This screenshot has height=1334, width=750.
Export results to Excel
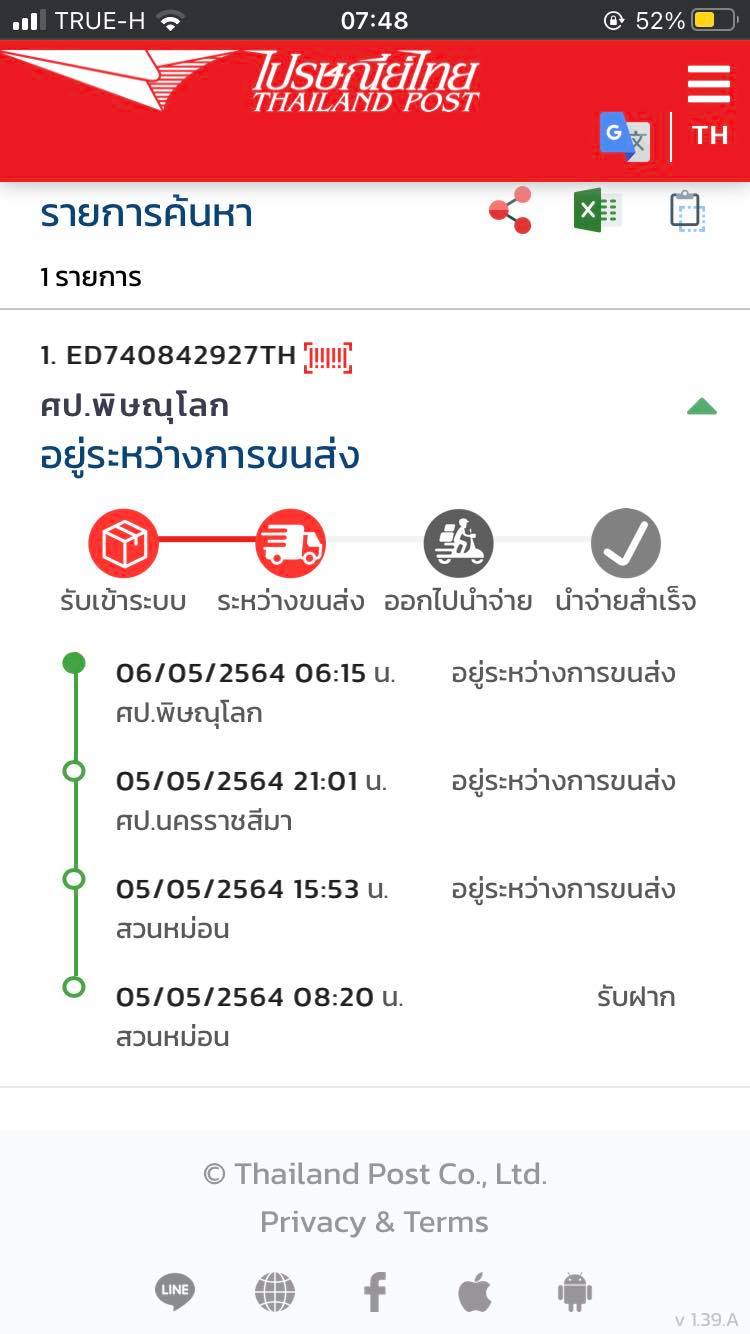click(597, 211)
